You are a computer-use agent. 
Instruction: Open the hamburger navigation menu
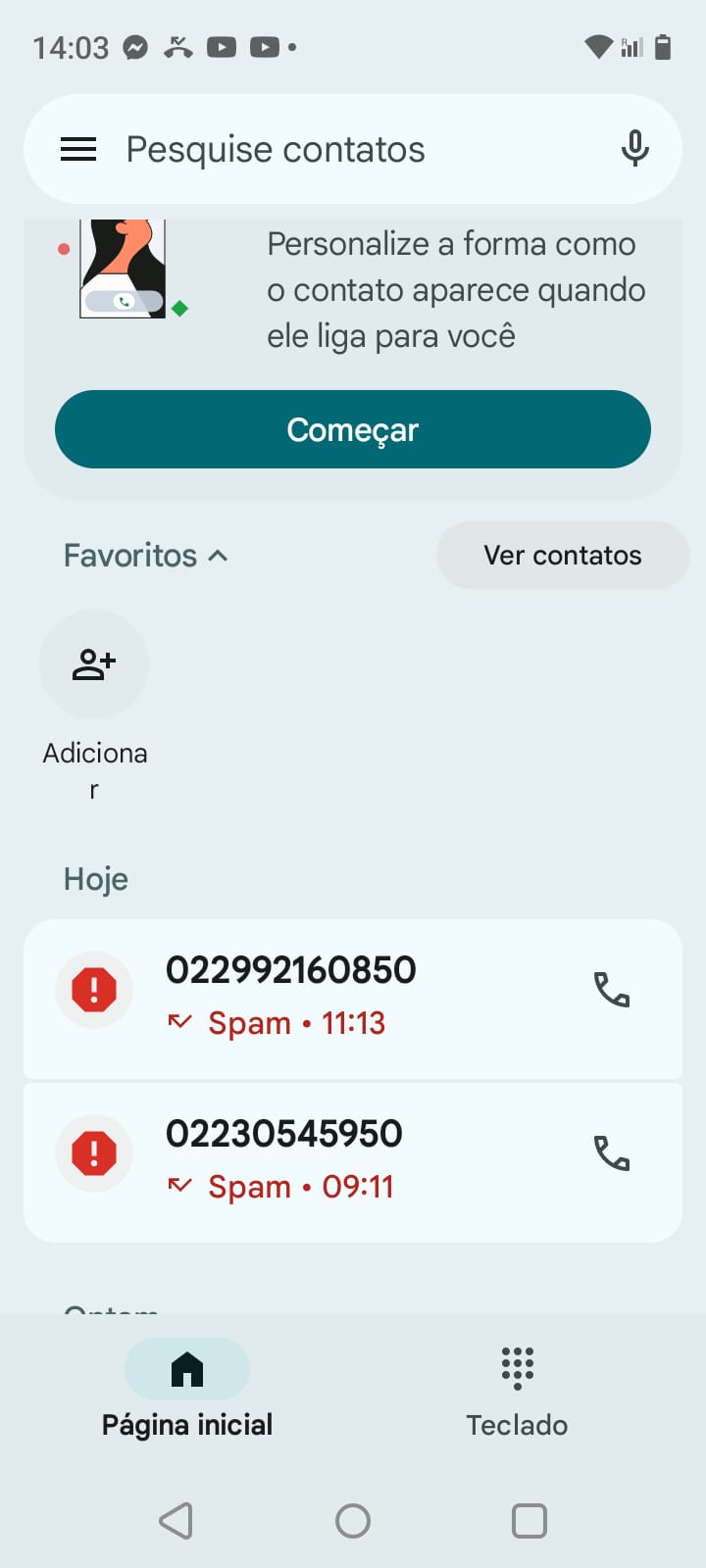(x=78, y=149)
